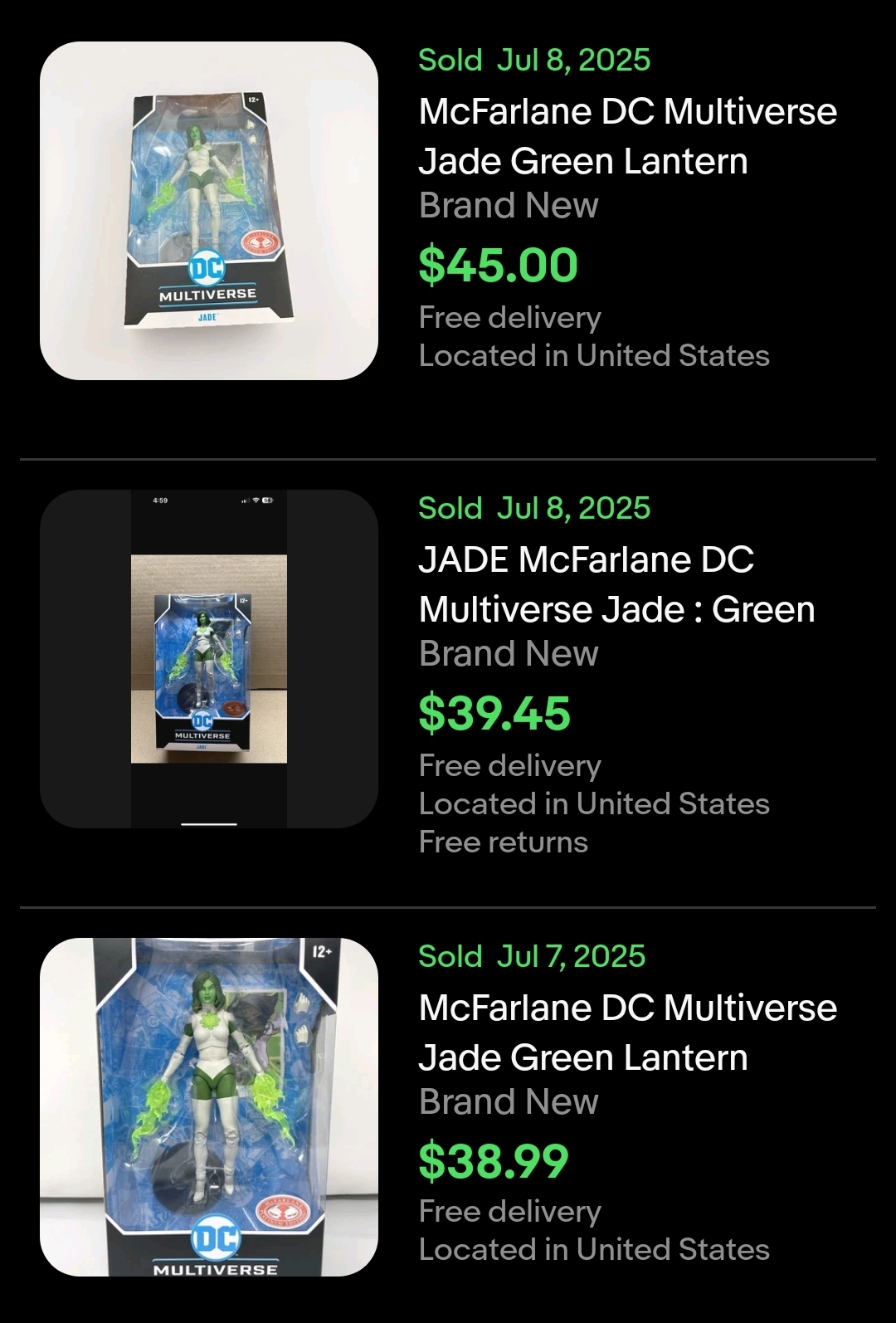
Task: View photo of the $38.99 sold figure
Action: (209, 1107)
